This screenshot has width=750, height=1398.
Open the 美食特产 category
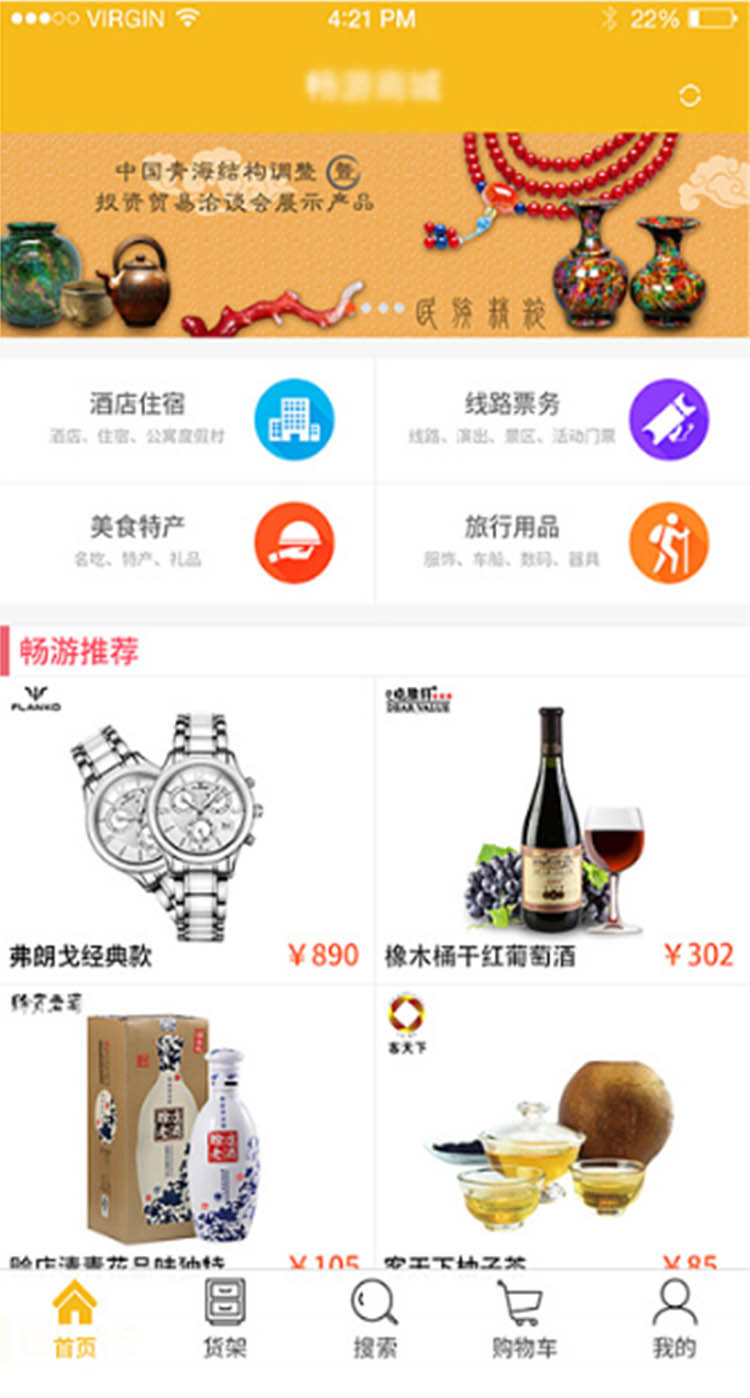click(x=187, y=543)
